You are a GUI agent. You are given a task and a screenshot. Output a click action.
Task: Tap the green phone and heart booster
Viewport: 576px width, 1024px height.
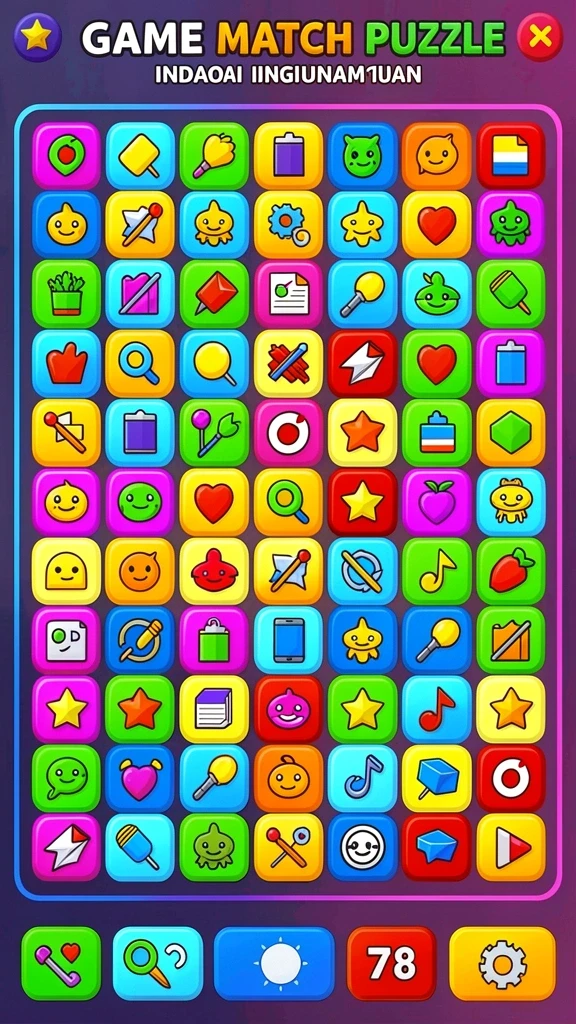(x=61, y=963)
